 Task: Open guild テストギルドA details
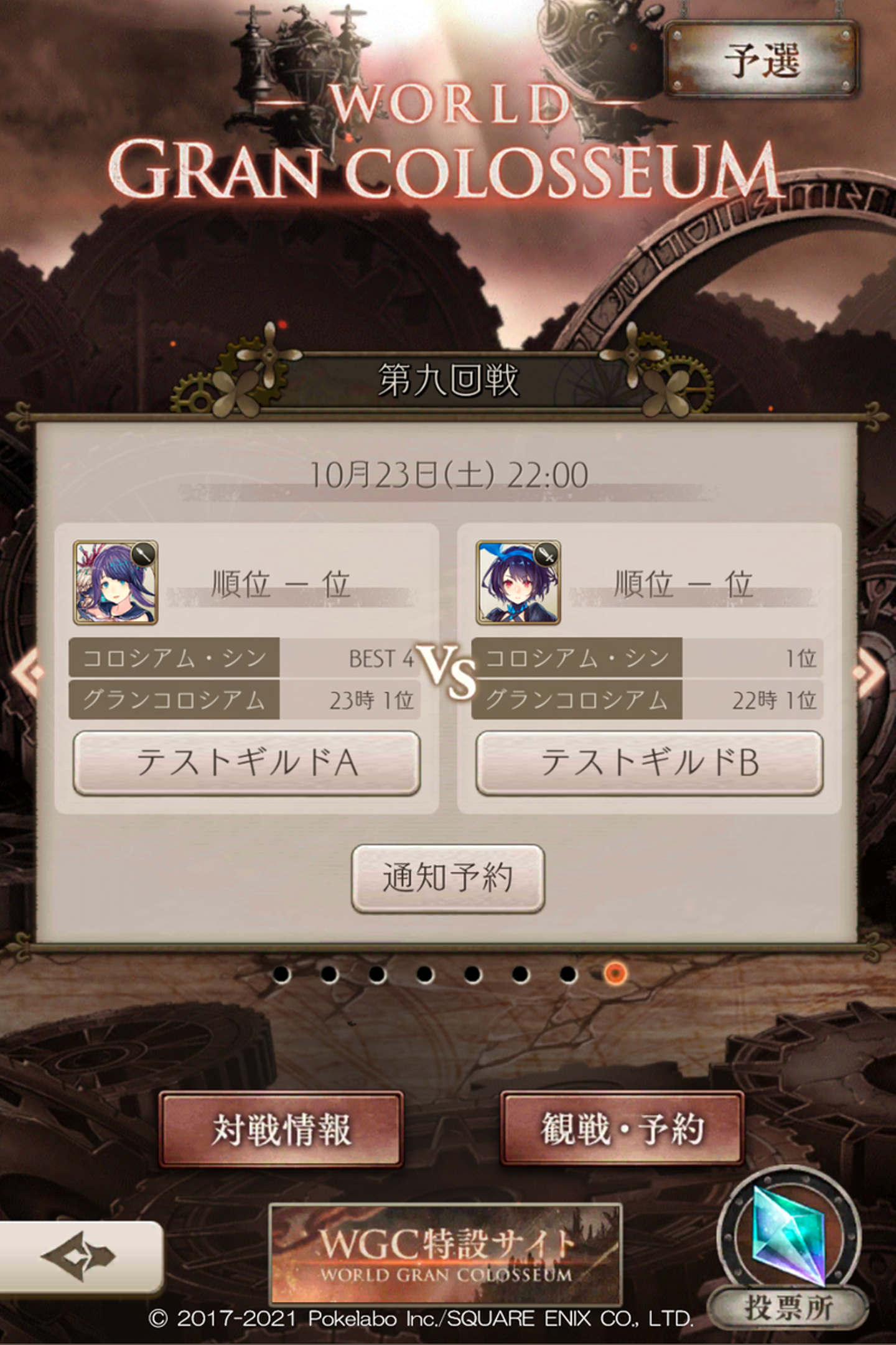247,763
